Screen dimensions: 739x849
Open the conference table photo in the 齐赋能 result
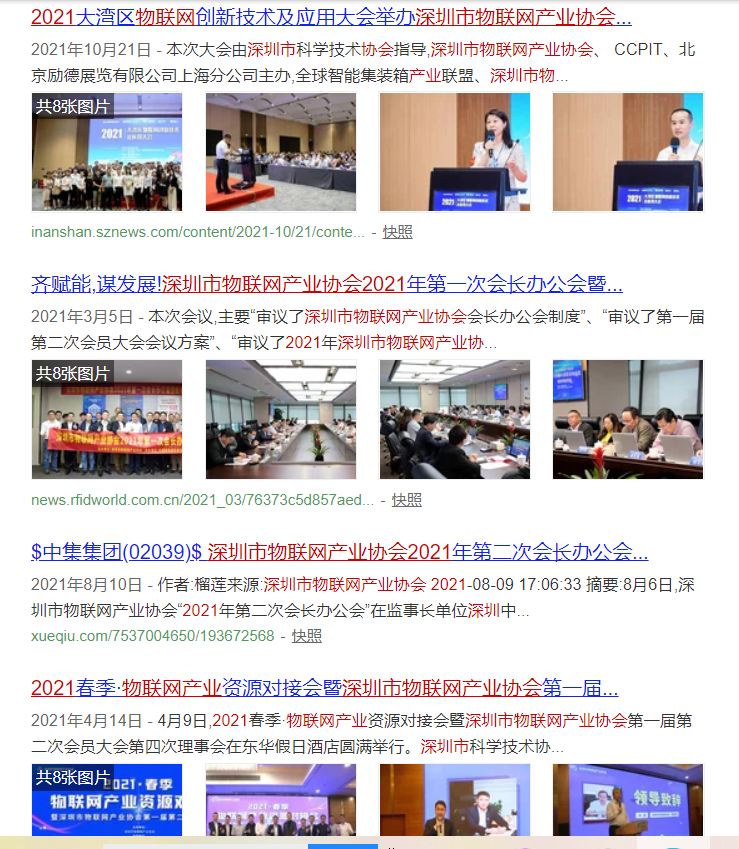pyautogui.click(x=281, y=420)
